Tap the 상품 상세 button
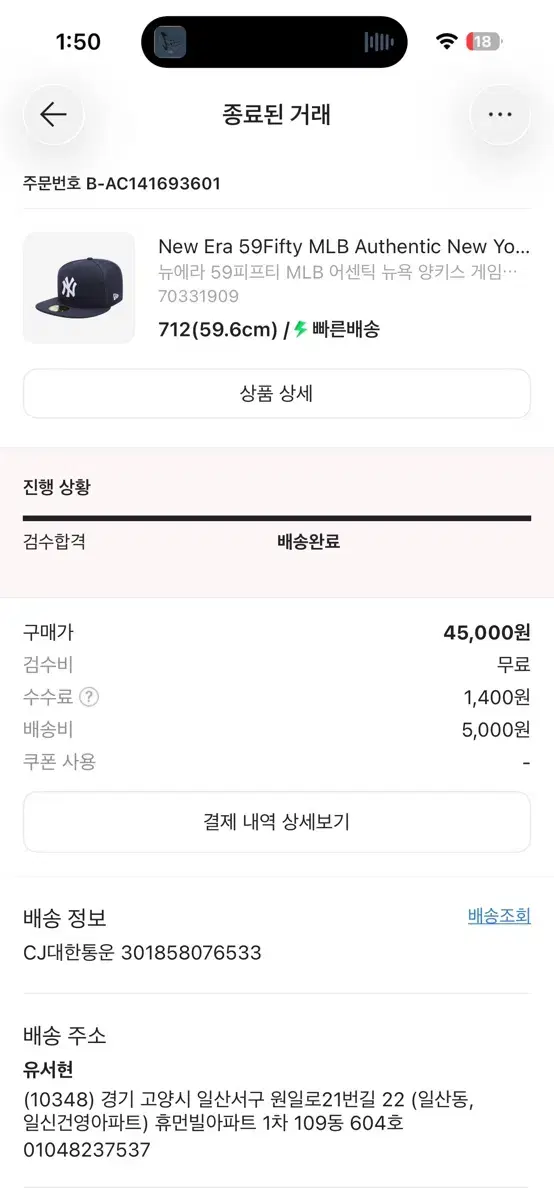554x1200 pixels. pyautogui.click(x=277, y=393)
